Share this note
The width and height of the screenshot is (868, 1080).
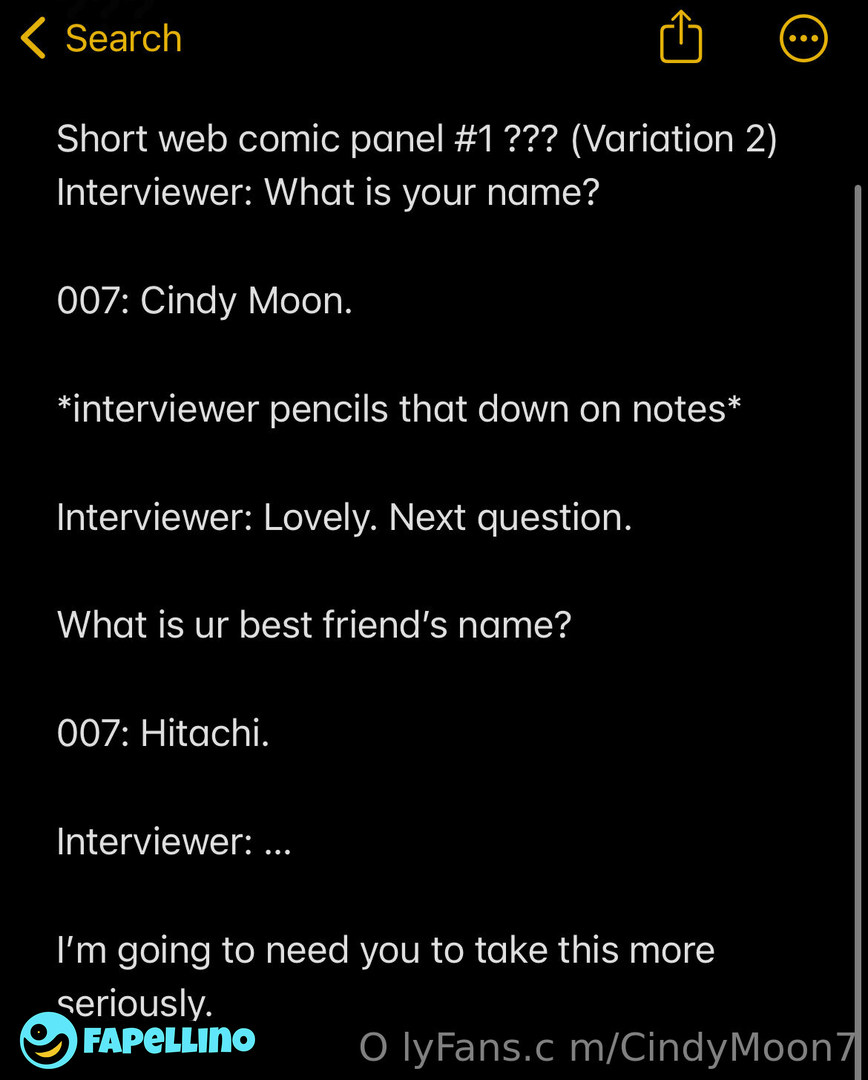(681, 38)
